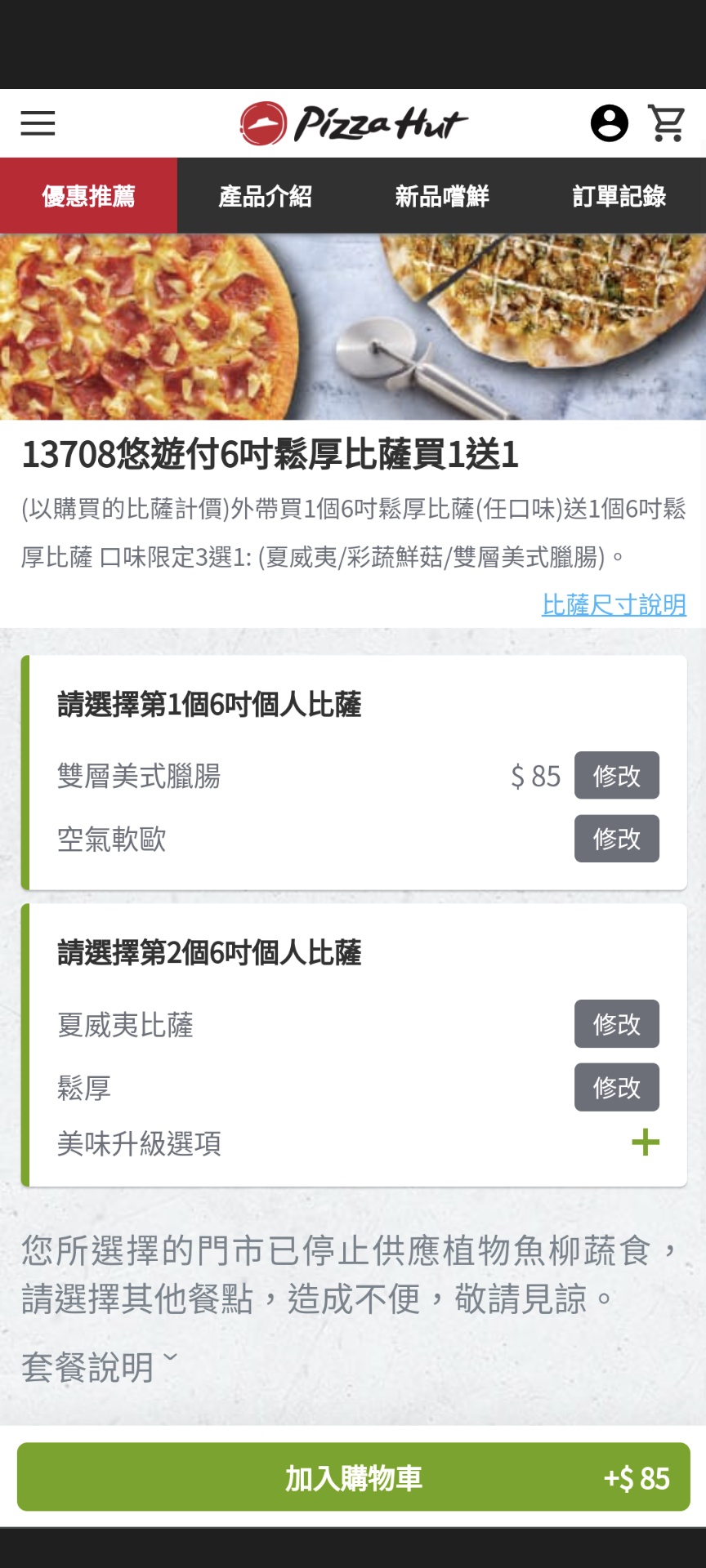This screenshot has width=706, height=1568.
Task: Open the hamburger drawer menu
Action: click(38, 123)
